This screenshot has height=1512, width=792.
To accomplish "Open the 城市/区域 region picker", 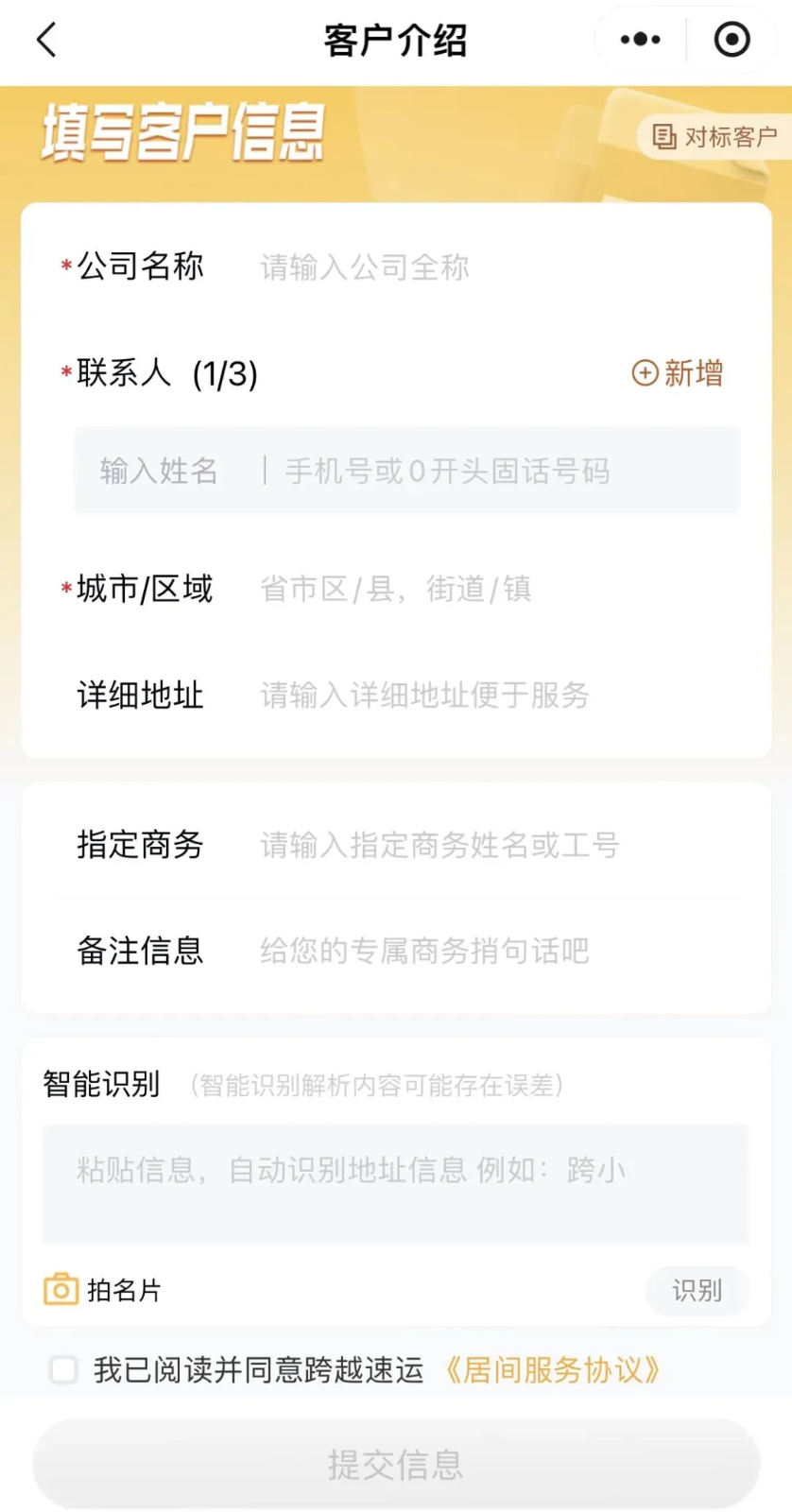I will pyautogui.click(x=491, y=589).
